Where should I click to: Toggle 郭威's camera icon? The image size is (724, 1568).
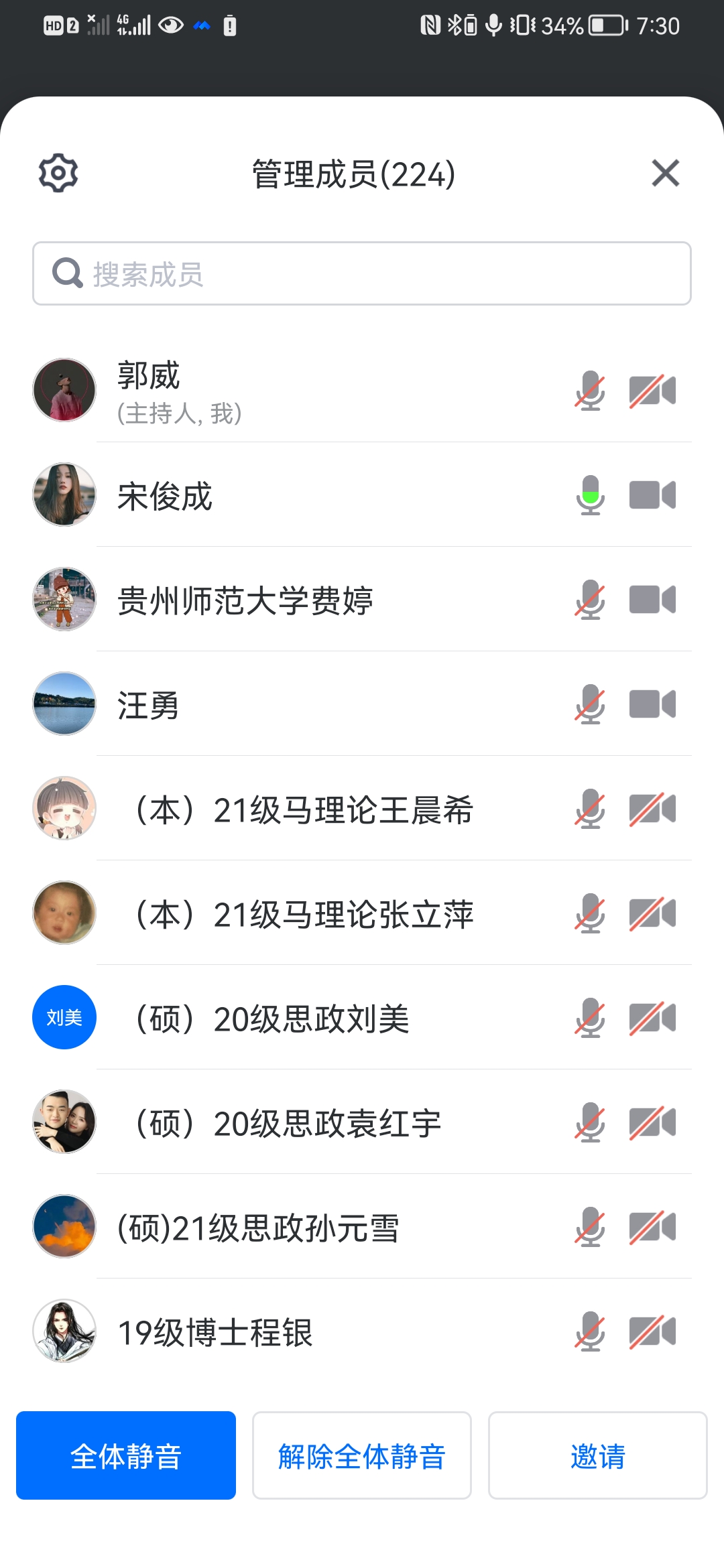[x=652, y=391]
